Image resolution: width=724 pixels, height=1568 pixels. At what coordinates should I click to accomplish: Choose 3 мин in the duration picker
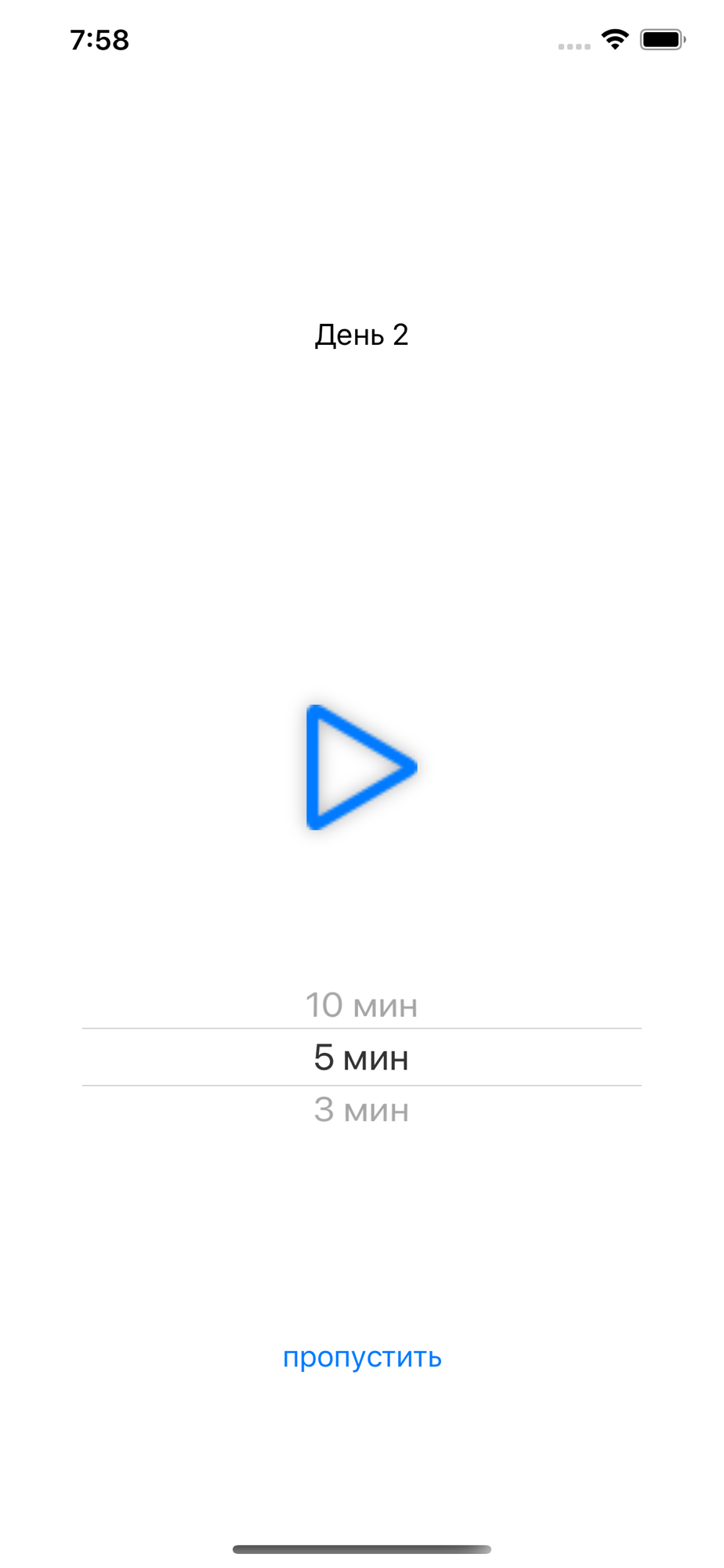(361, 1110)
